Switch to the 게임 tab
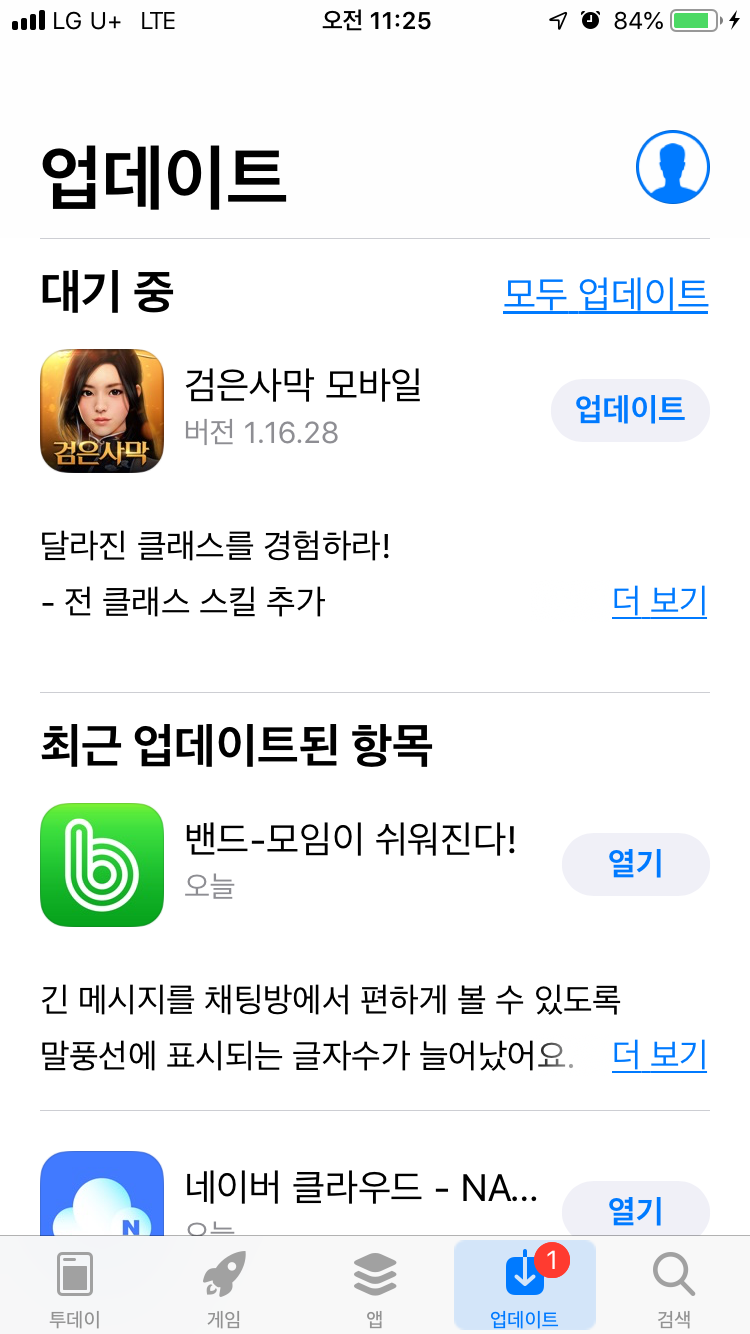 (224, 1288)
